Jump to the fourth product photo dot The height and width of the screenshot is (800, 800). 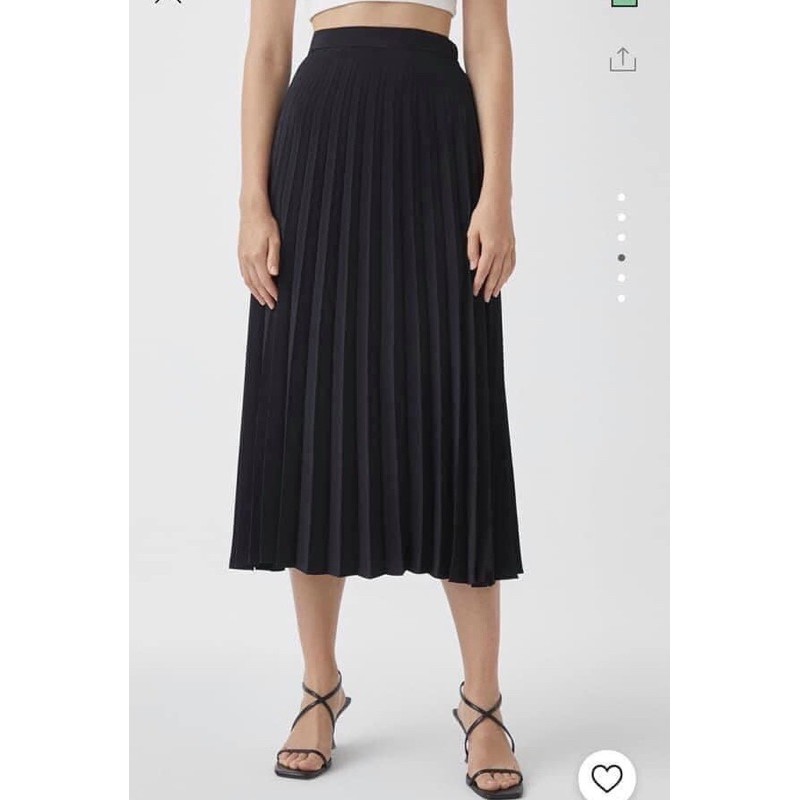click(621, 257)
